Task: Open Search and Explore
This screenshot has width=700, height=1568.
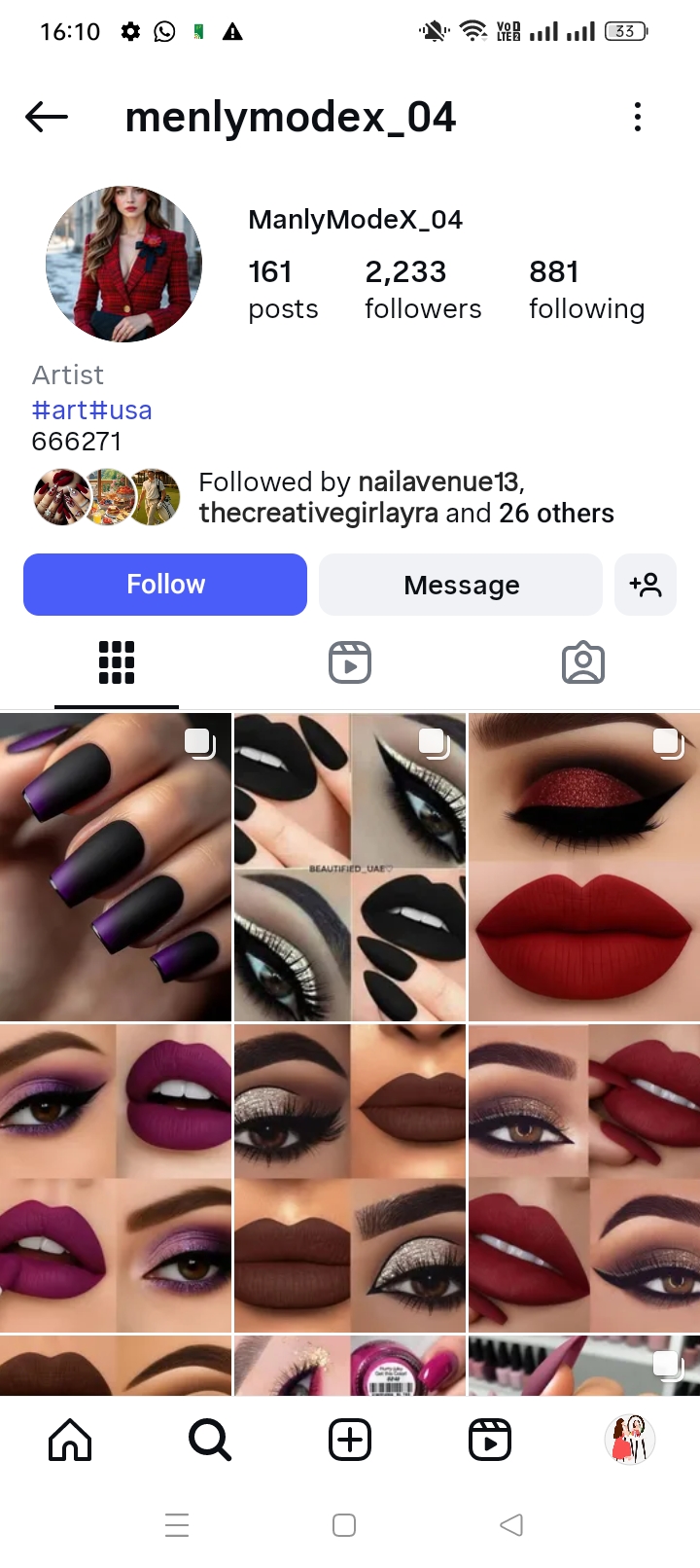Action: (210, 1440)
